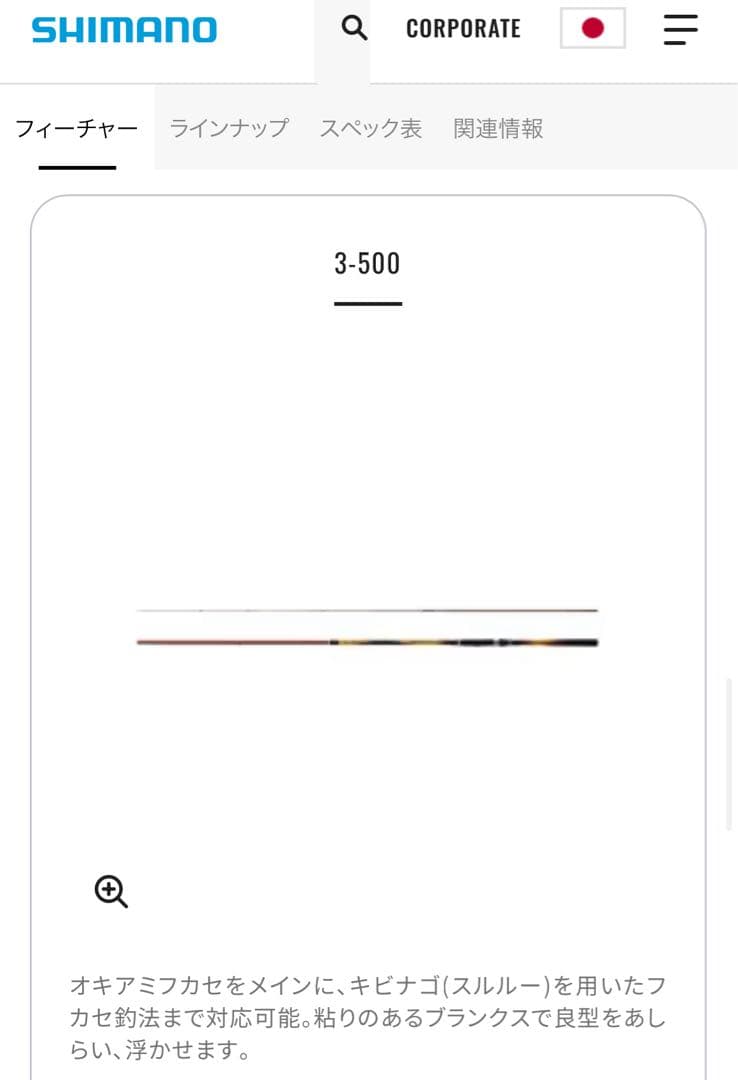
Task: Open the hamburger menu
Action: pos(680,30)
